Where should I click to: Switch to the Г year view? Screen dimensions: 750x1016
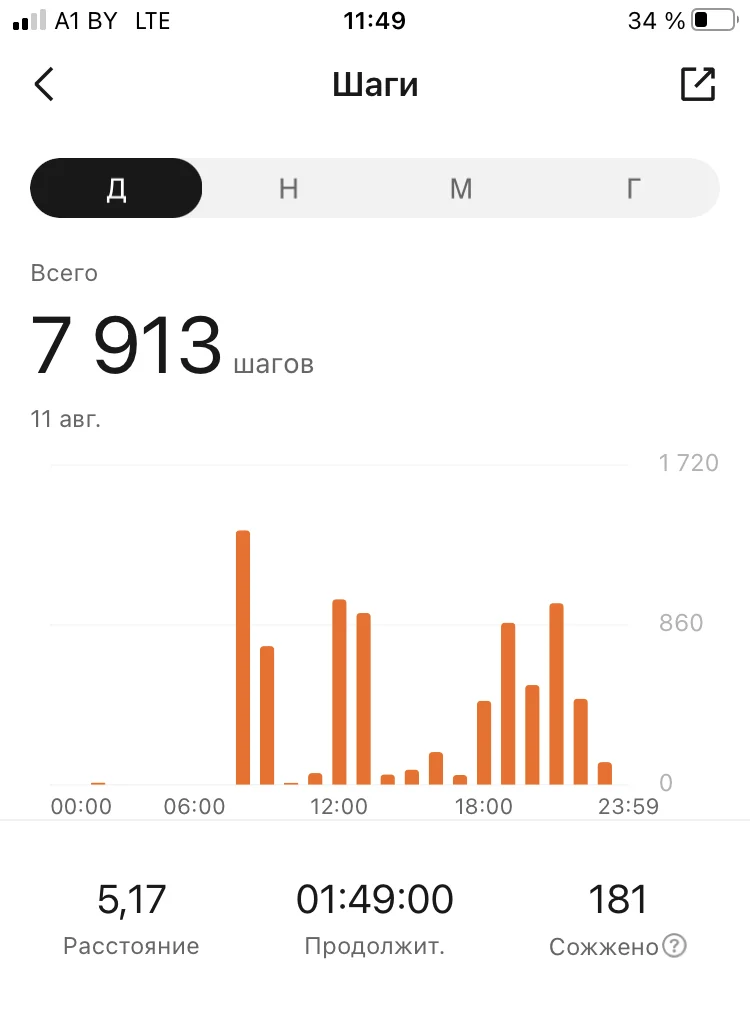(x=633, y=188)
